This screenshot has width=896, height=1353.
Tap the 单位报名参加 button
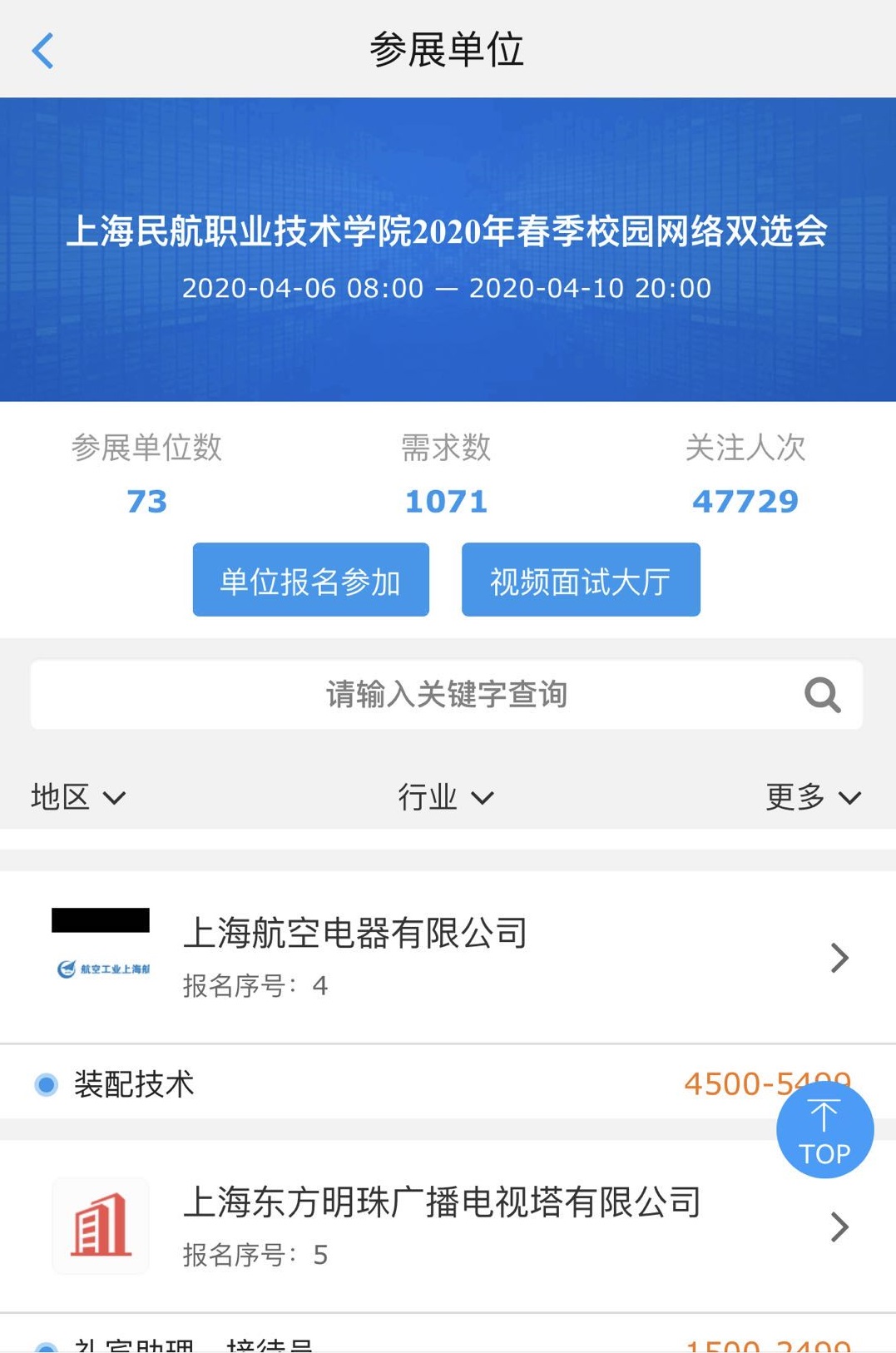point(310,580)
